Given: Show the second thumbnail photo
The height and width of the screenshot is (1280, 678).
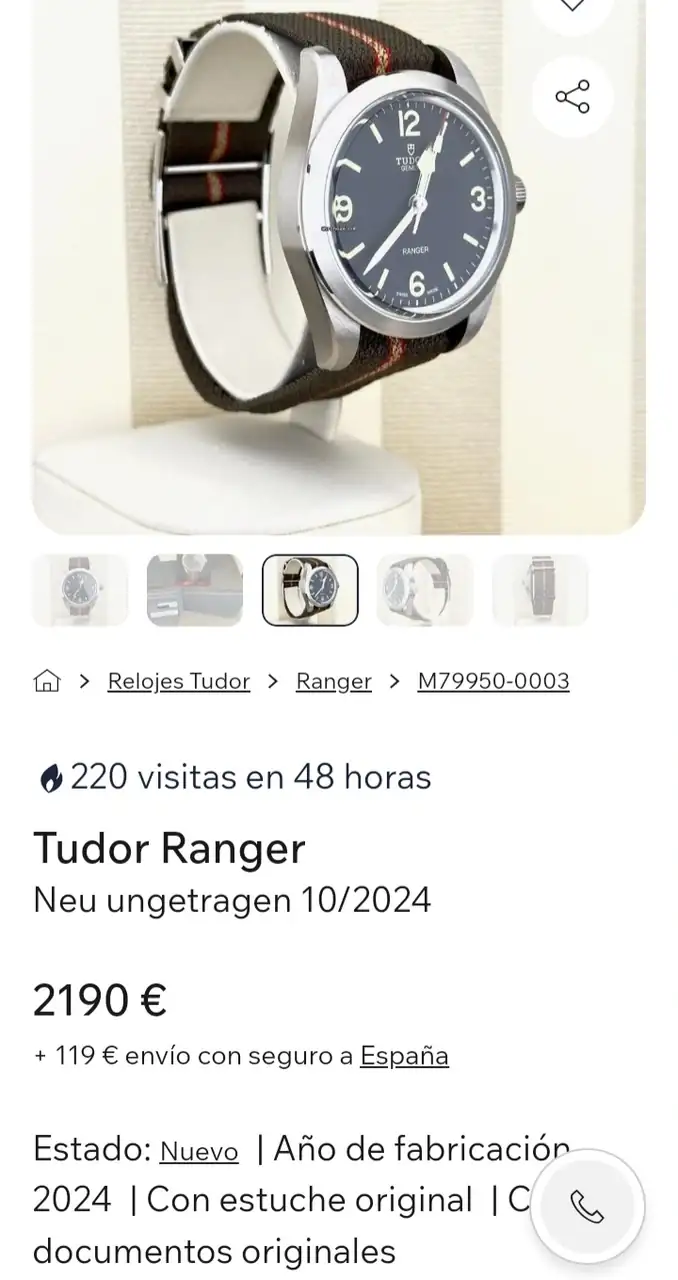Looking at the screenshot, I should coord(195,590).
